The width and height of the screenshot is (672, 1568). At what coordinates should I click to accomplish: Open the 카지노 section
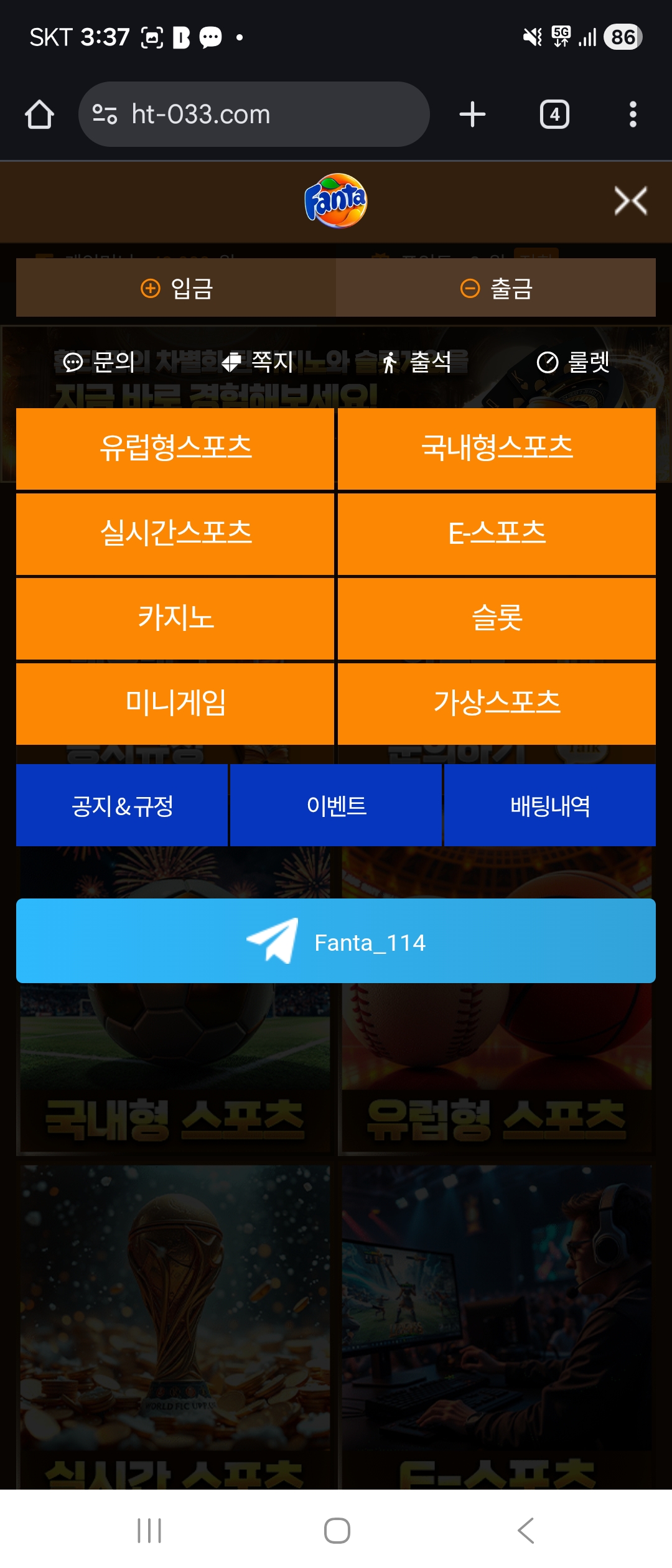click(175, 618)
